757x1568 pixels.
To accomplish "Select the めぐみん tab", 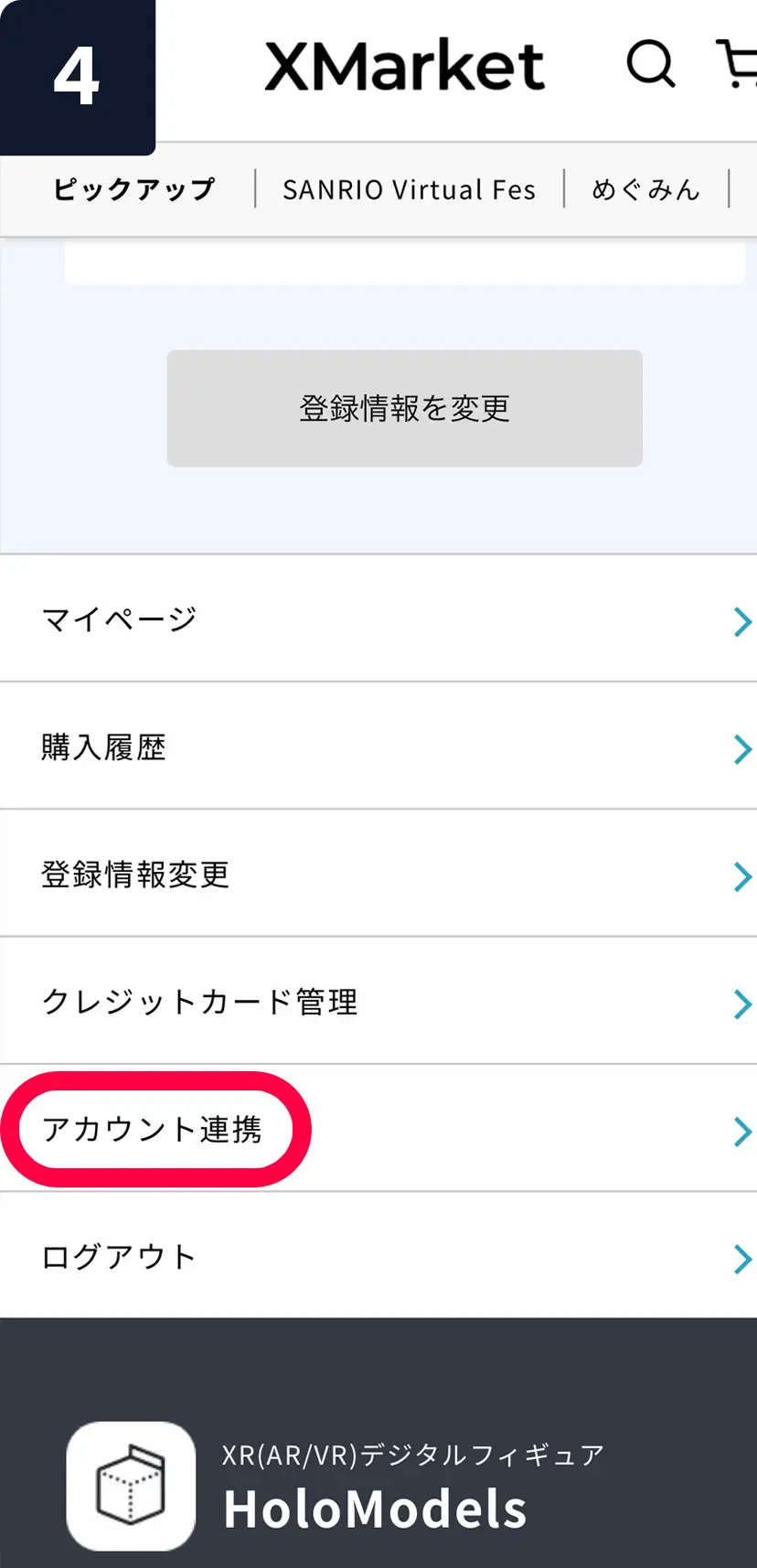I will tap(645, 189).
